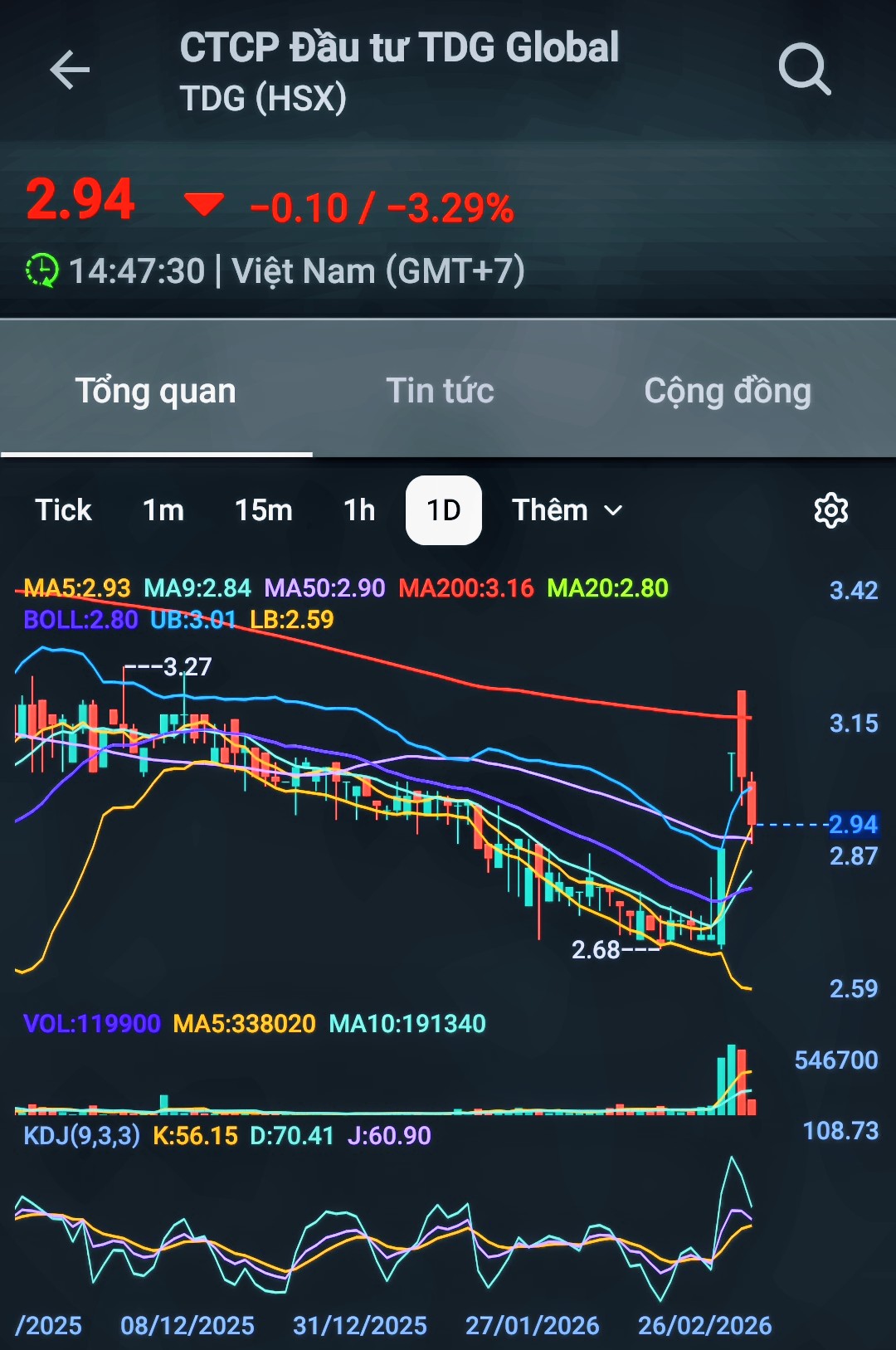Open chart settings gear icon

[x=830, y=510]
